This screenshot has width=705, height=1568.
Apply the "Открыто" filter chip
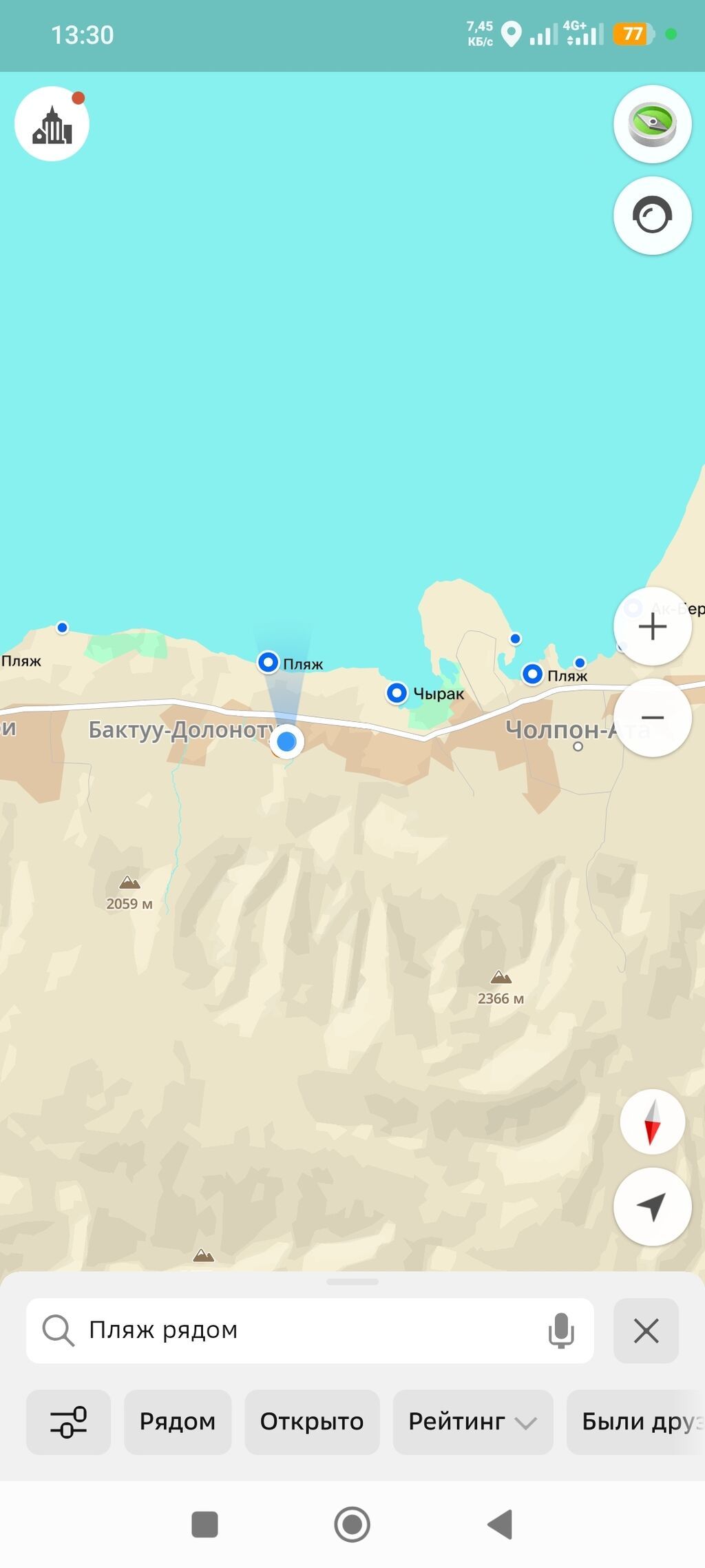point(312,1422)
